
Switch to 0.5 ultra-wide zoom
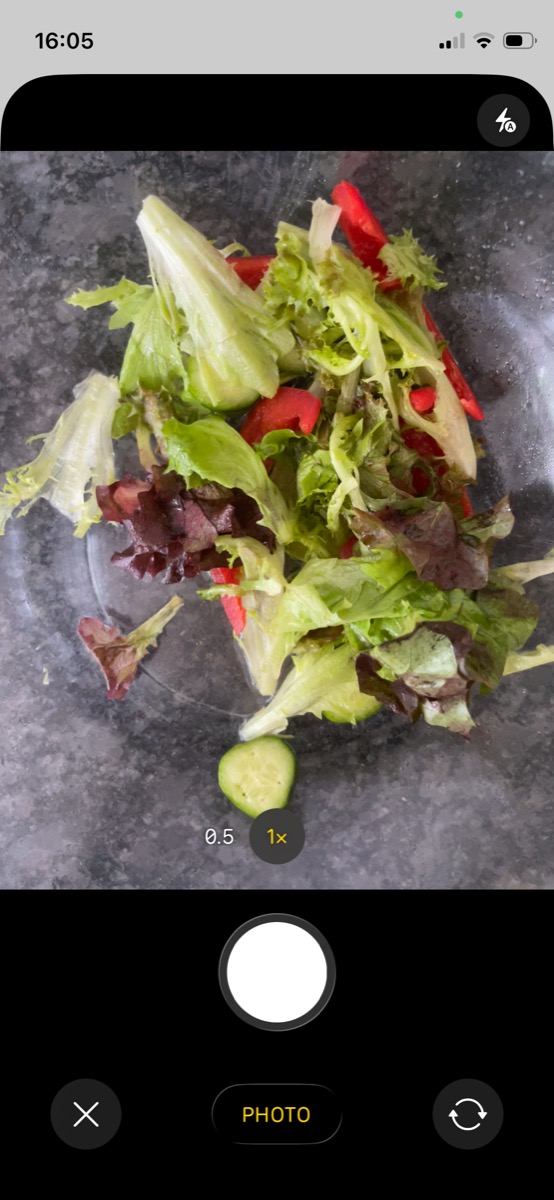point(219,836)
